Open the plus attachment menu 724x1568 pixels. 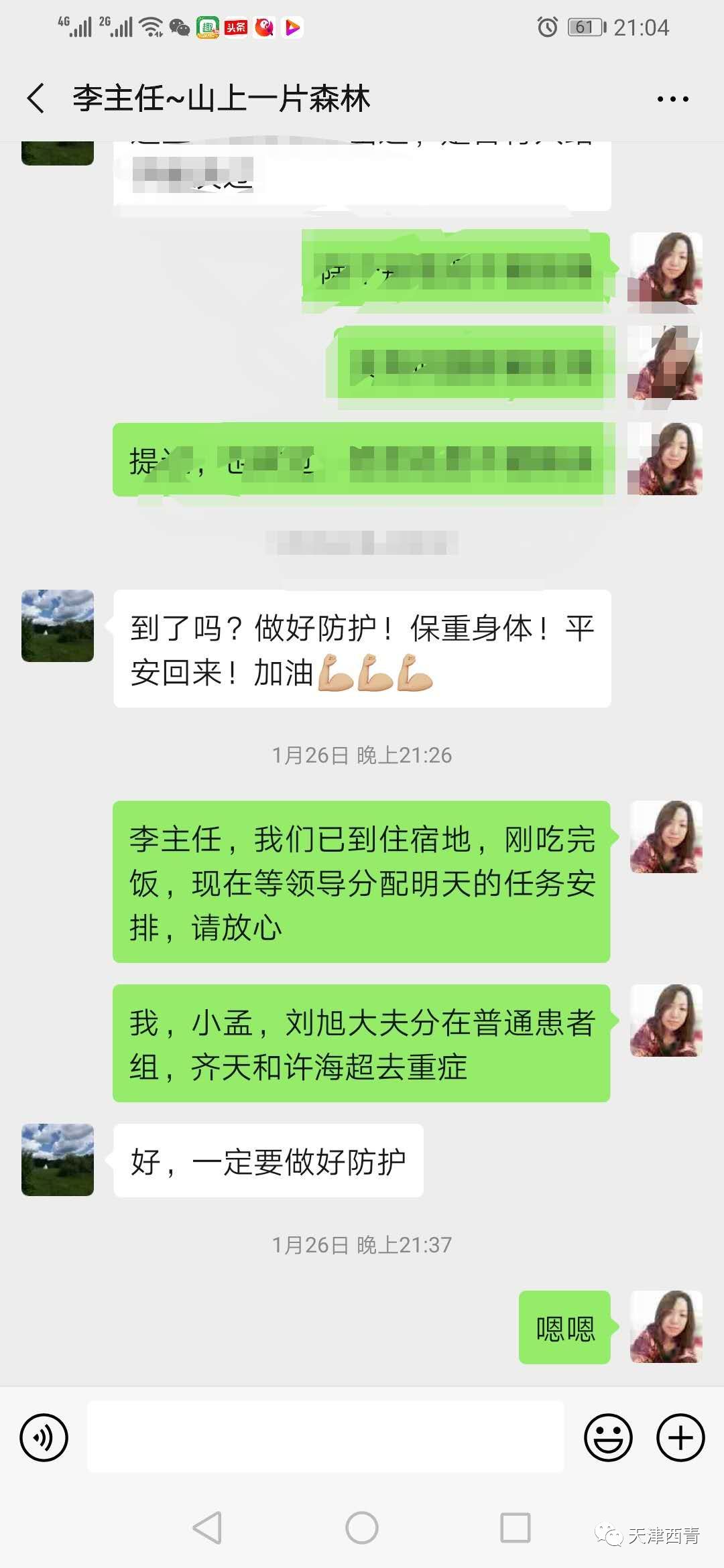[x=680, y=1437]
